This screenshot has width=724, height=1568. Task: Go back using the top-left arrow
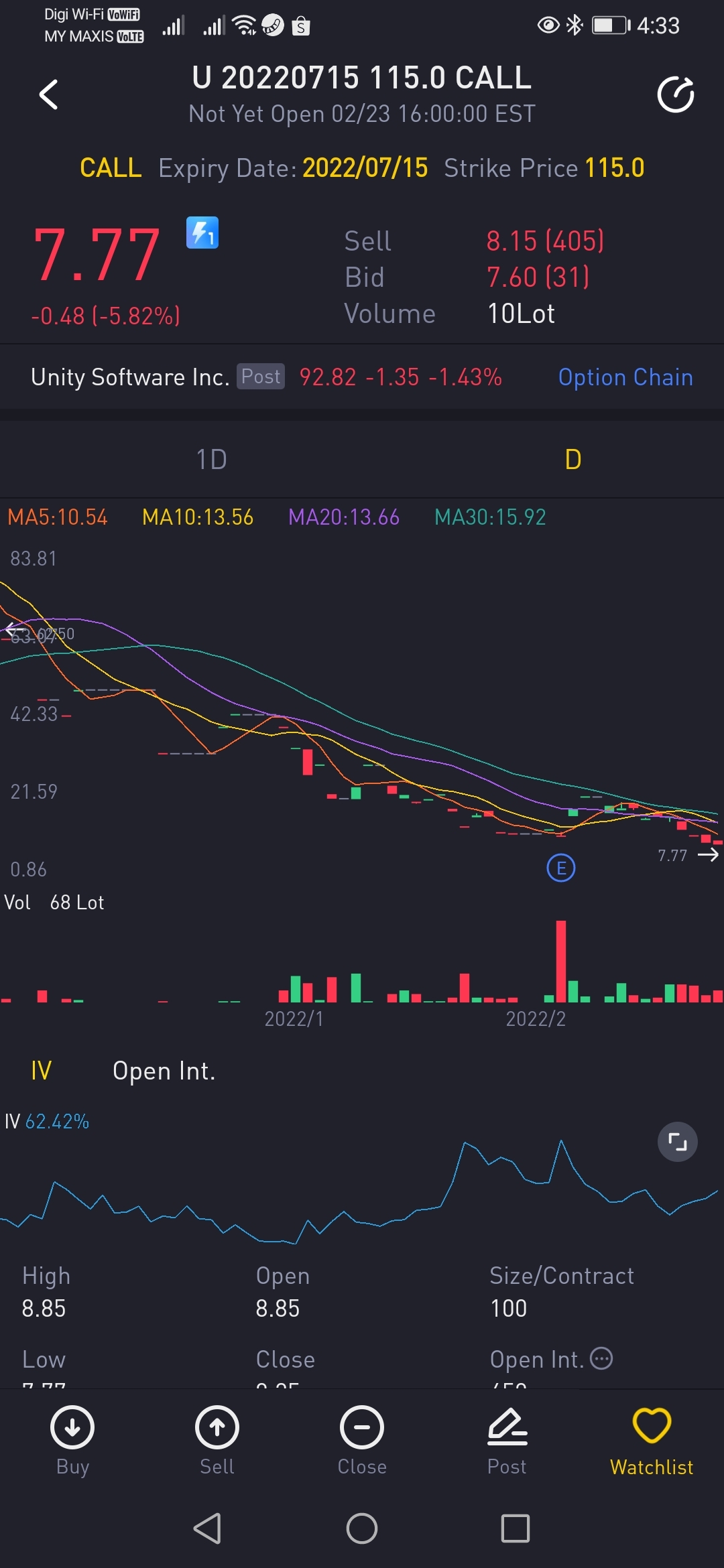coord(49,94)
